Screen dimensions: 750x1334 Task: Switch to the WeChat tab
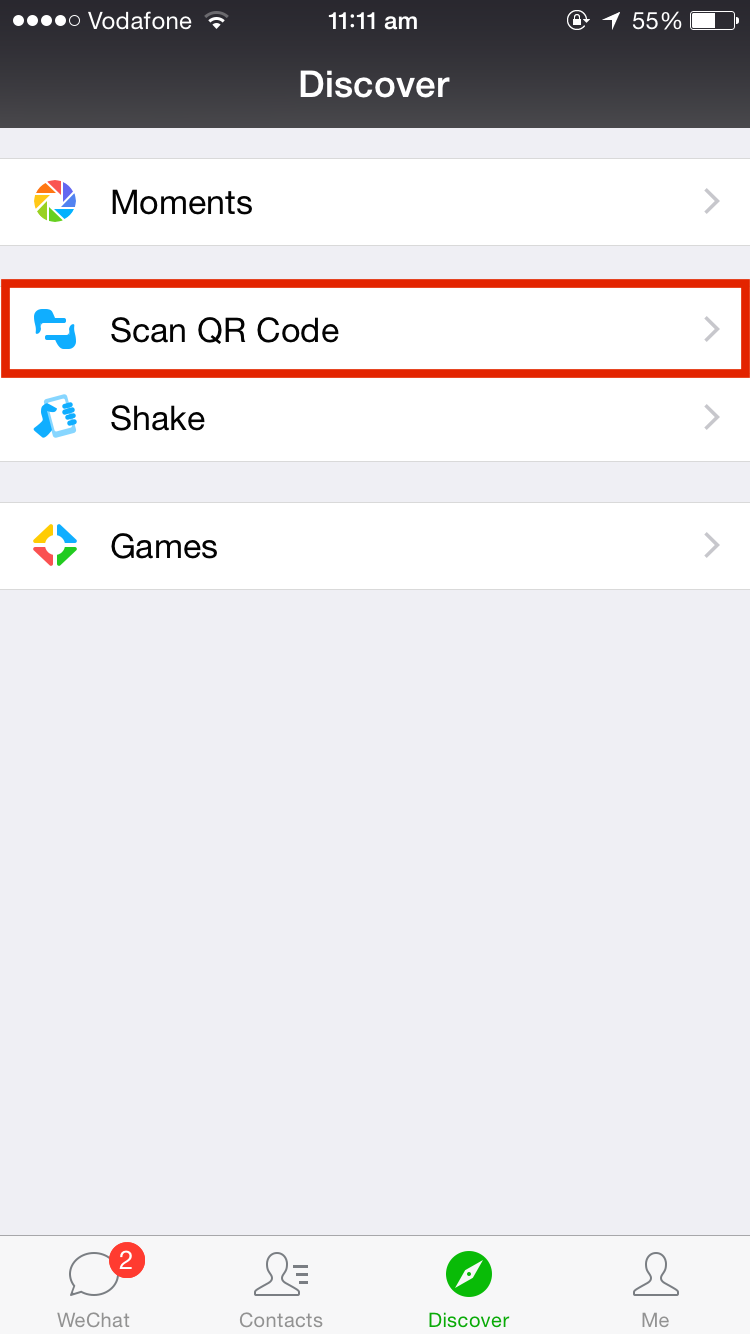[x=94, y=1286]
